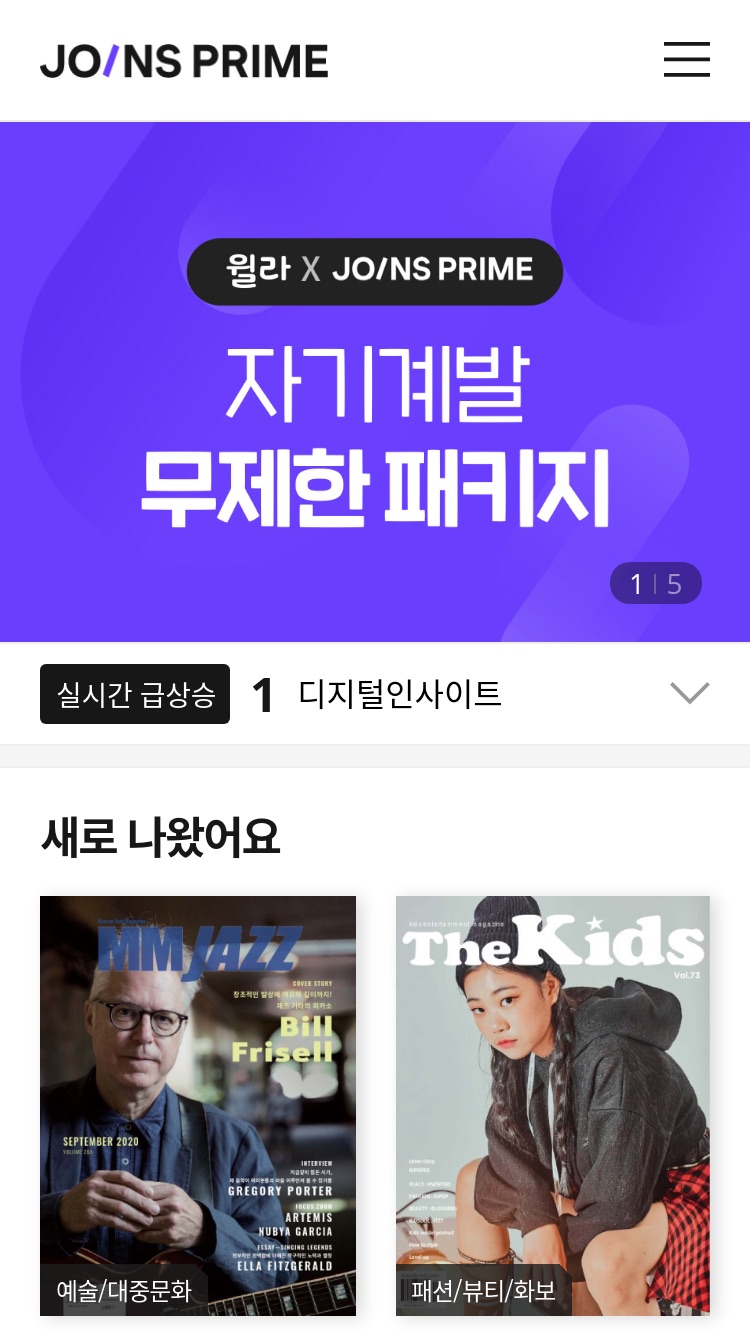Image resolution: width=750 pixels, height=1334 pixels.
Task: Expand the 실시간 급상승 ranking list
Action: 689,693
